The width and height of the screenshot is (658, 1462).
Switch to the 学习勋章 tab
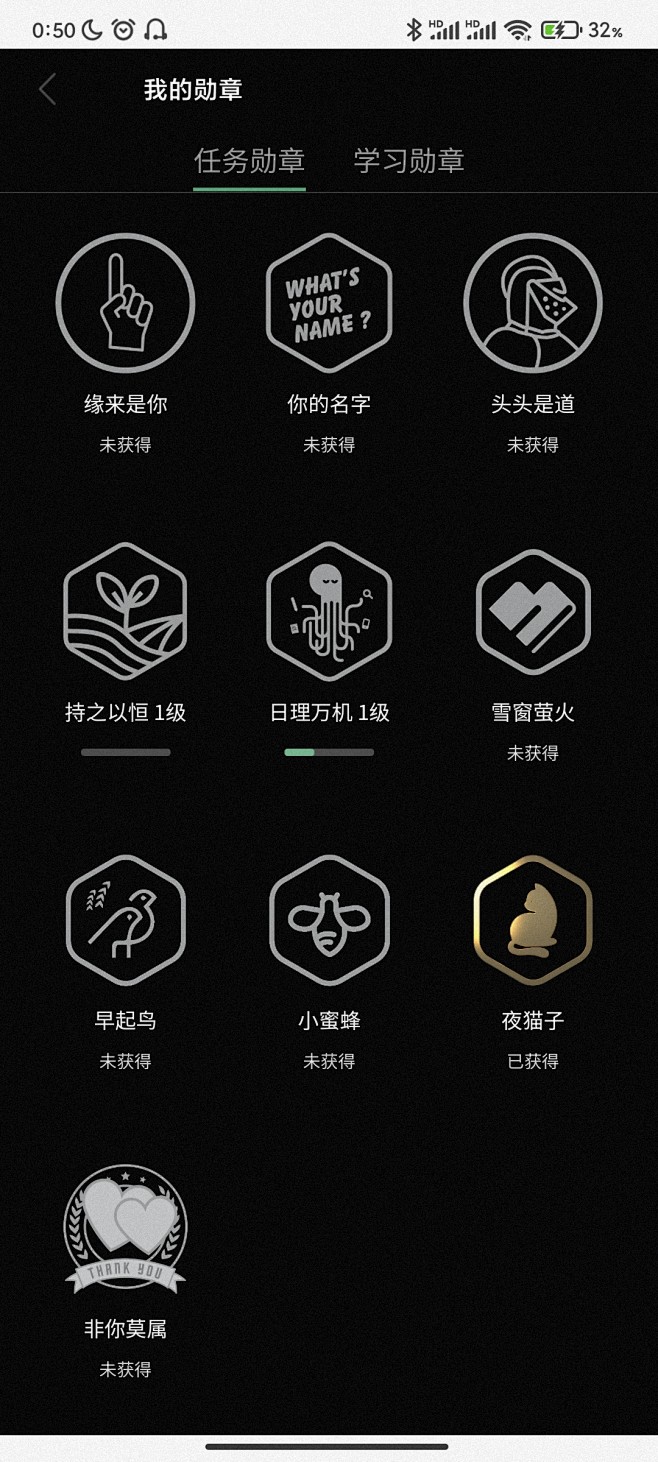408,161
